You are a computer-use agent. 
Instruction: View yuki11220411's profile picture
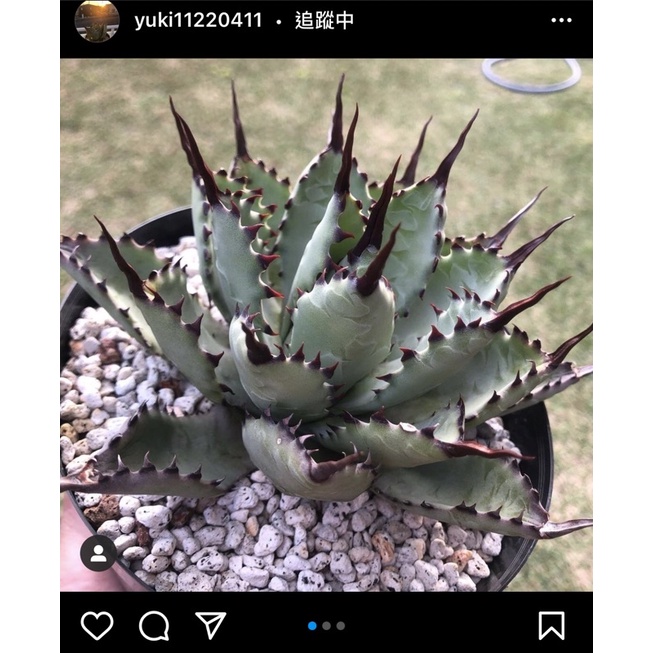97,20
